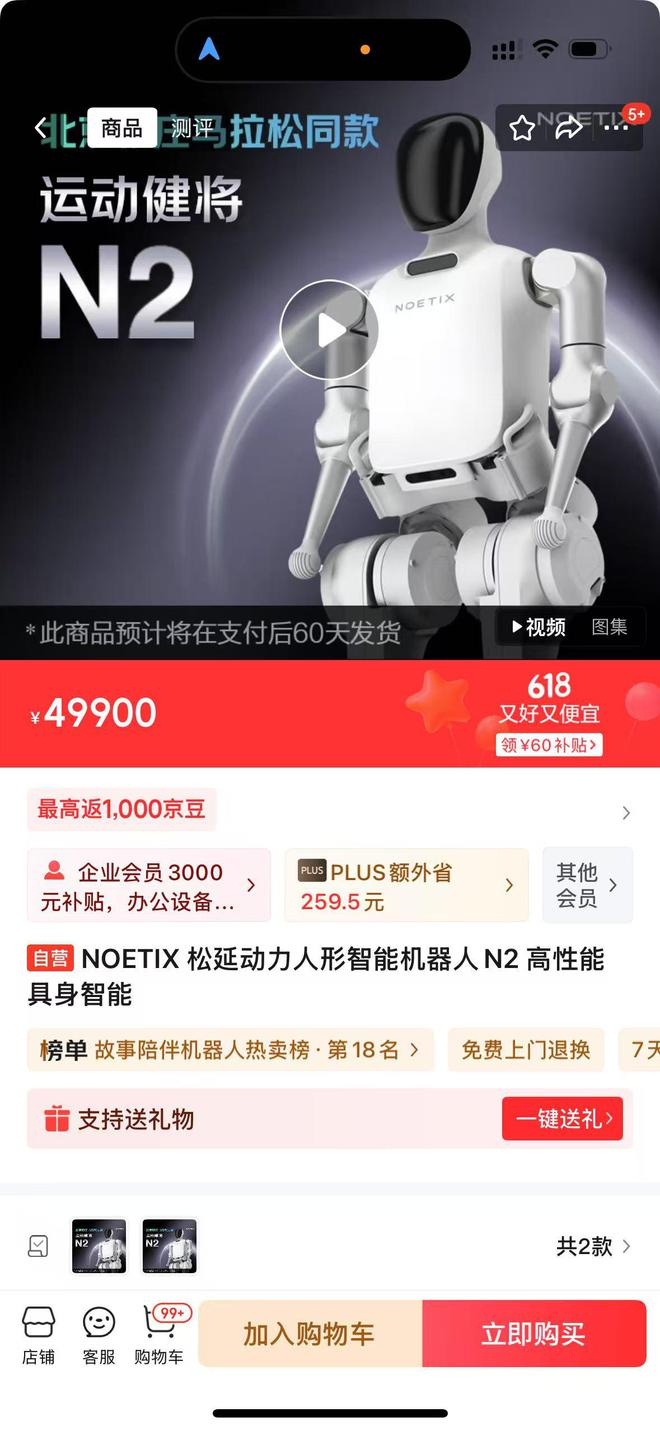Tap the 免费上门退换 chip
This screenshot has width=660, height=1431.
[x=526, y=1050]
